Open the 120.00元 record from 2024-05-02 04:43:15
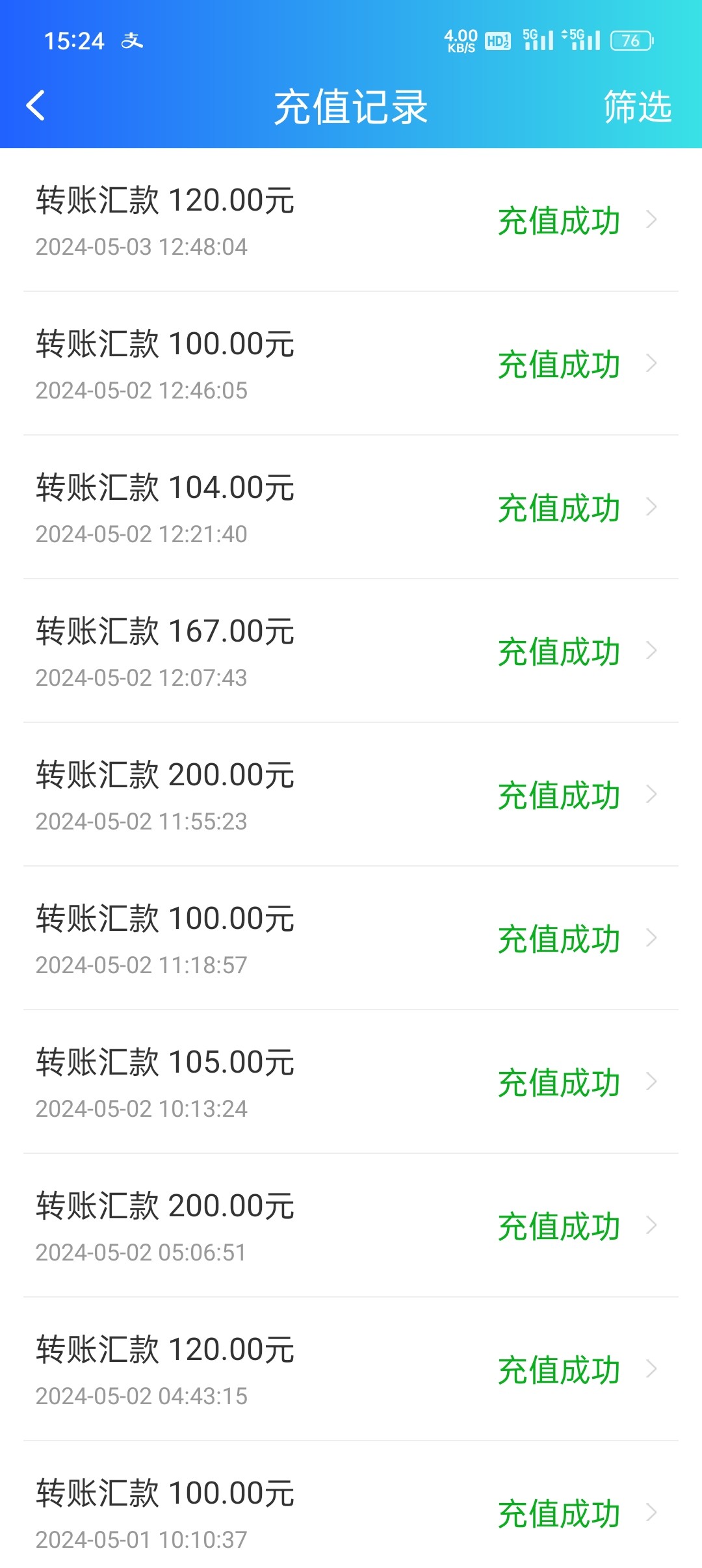The height and width of the screenshot is (1568, 702). click(351, 1370)
